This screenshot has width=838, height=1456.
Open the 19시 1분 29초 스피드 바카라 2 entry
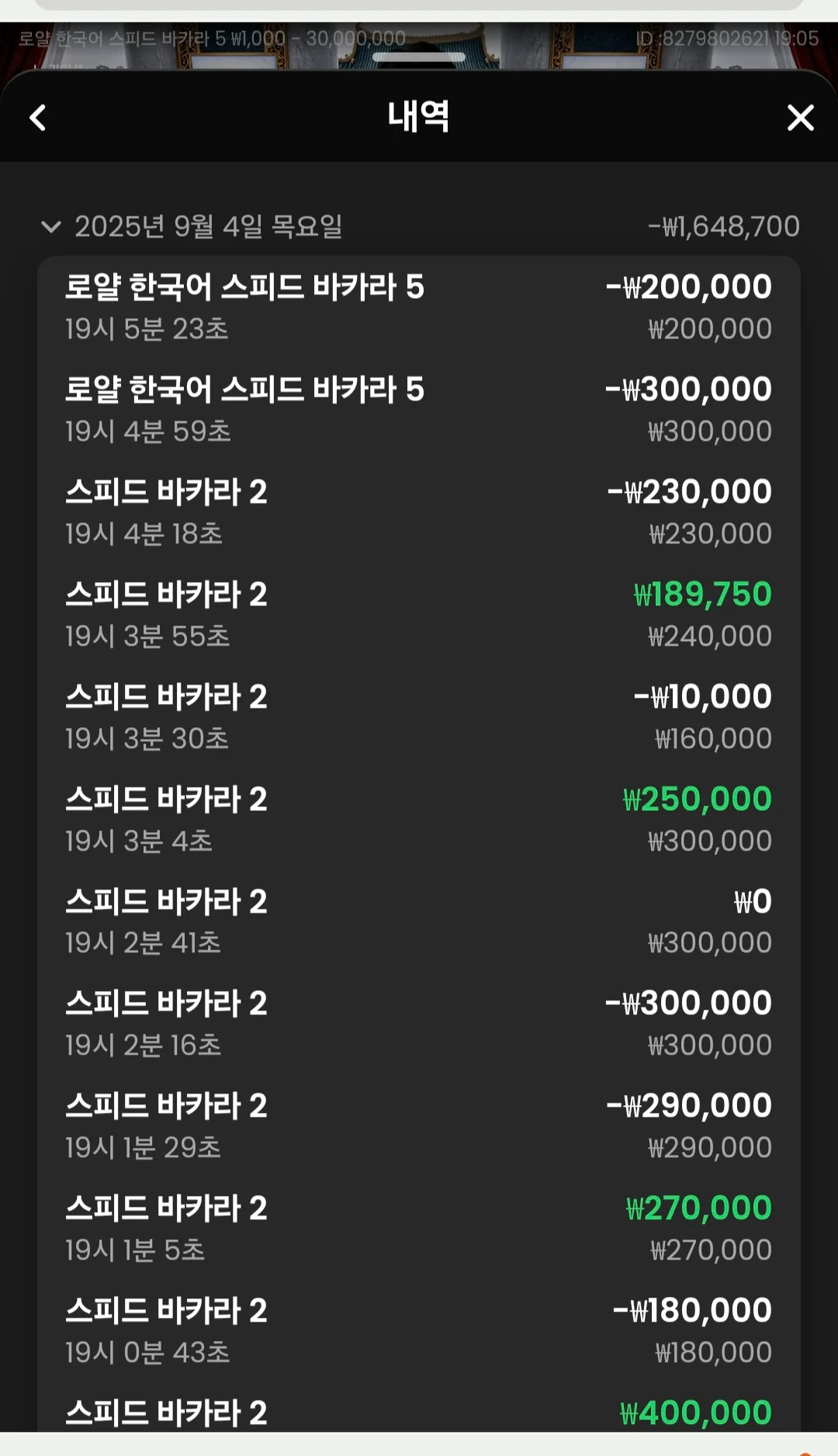[x=418, y=1126]
